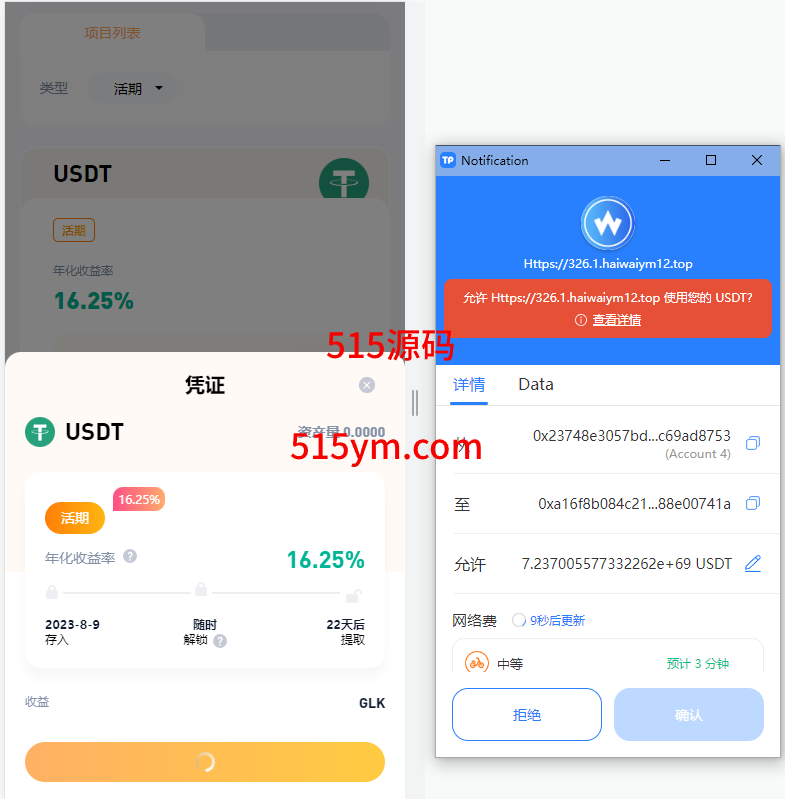Minimize the Notification window

click(665, 160)
